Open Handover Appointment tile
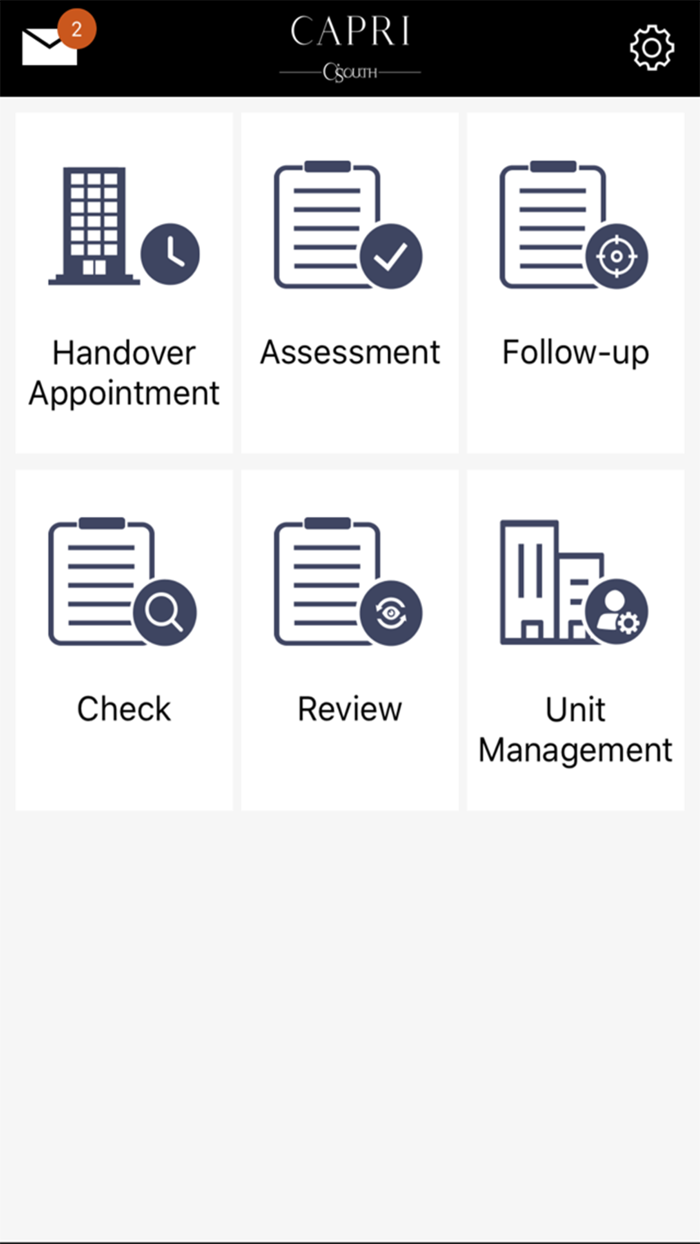 [124, 283]
